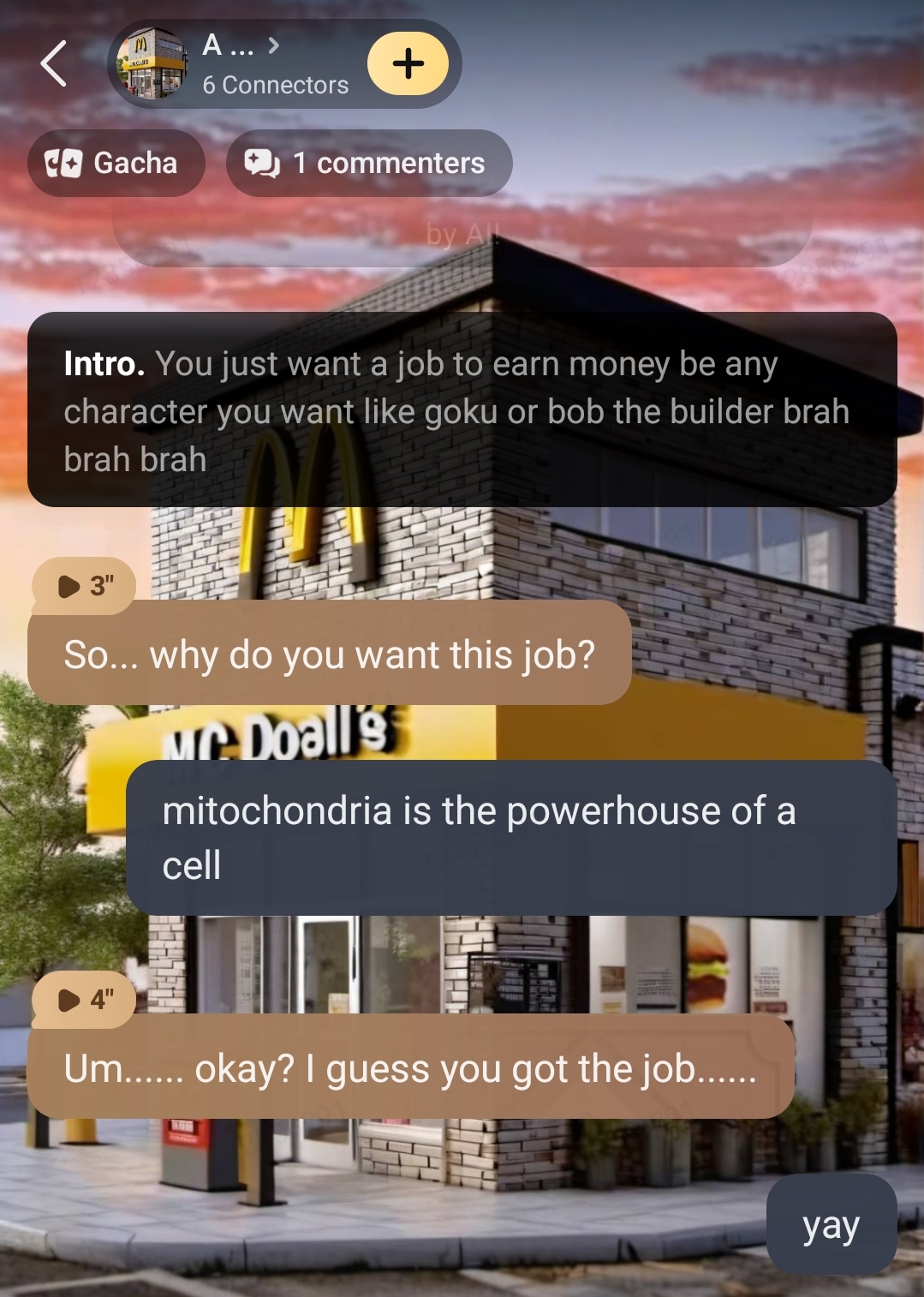Open character details via name chevron
The width and height of the screenshot is (924, 1297).
273,45
